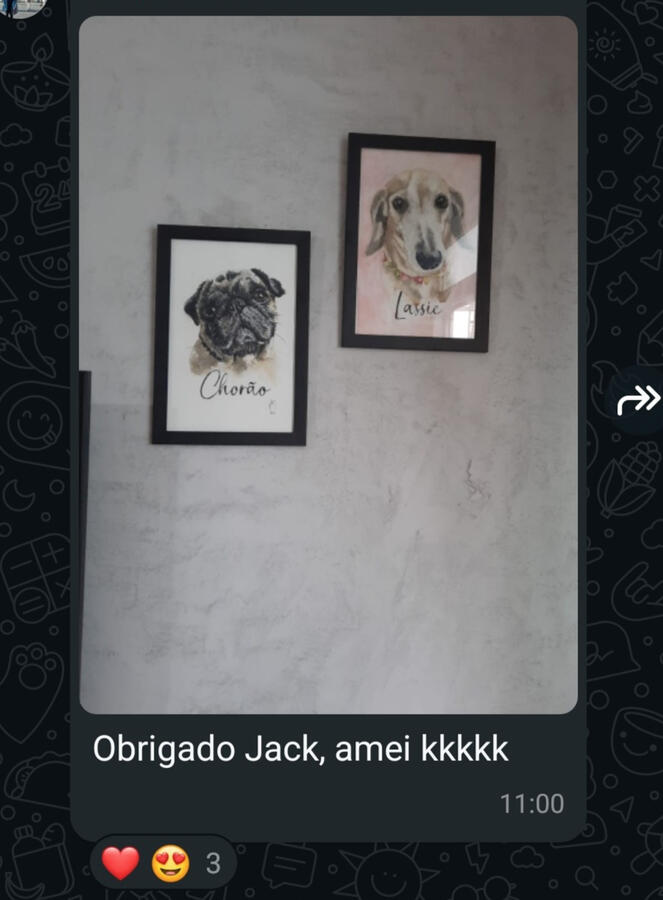663x900 pixels.
Task: Open the framed dog portraits photo
Action: pyautogui.click(x=328, y=364)
